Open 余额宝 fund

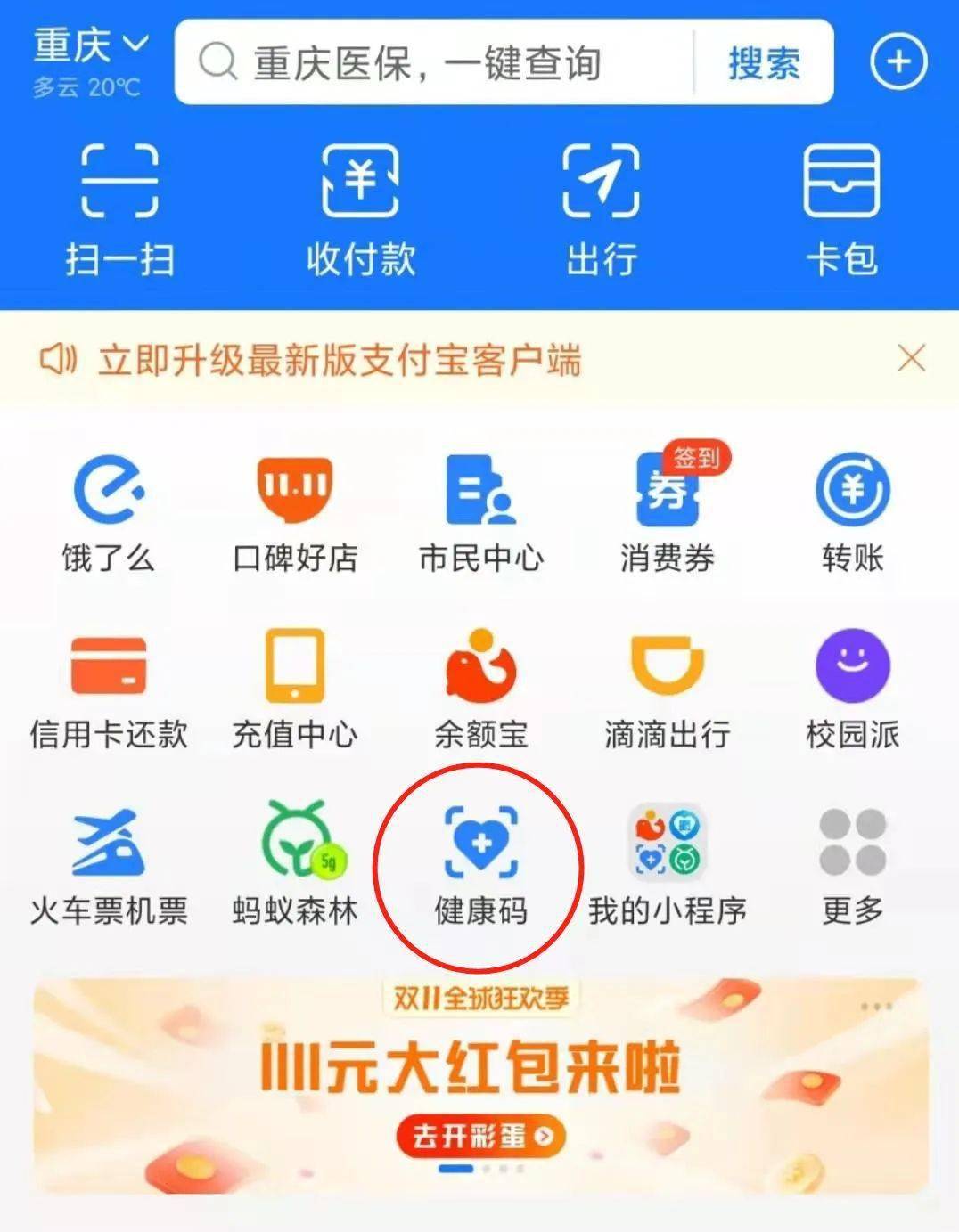click(x=480, y=688)
